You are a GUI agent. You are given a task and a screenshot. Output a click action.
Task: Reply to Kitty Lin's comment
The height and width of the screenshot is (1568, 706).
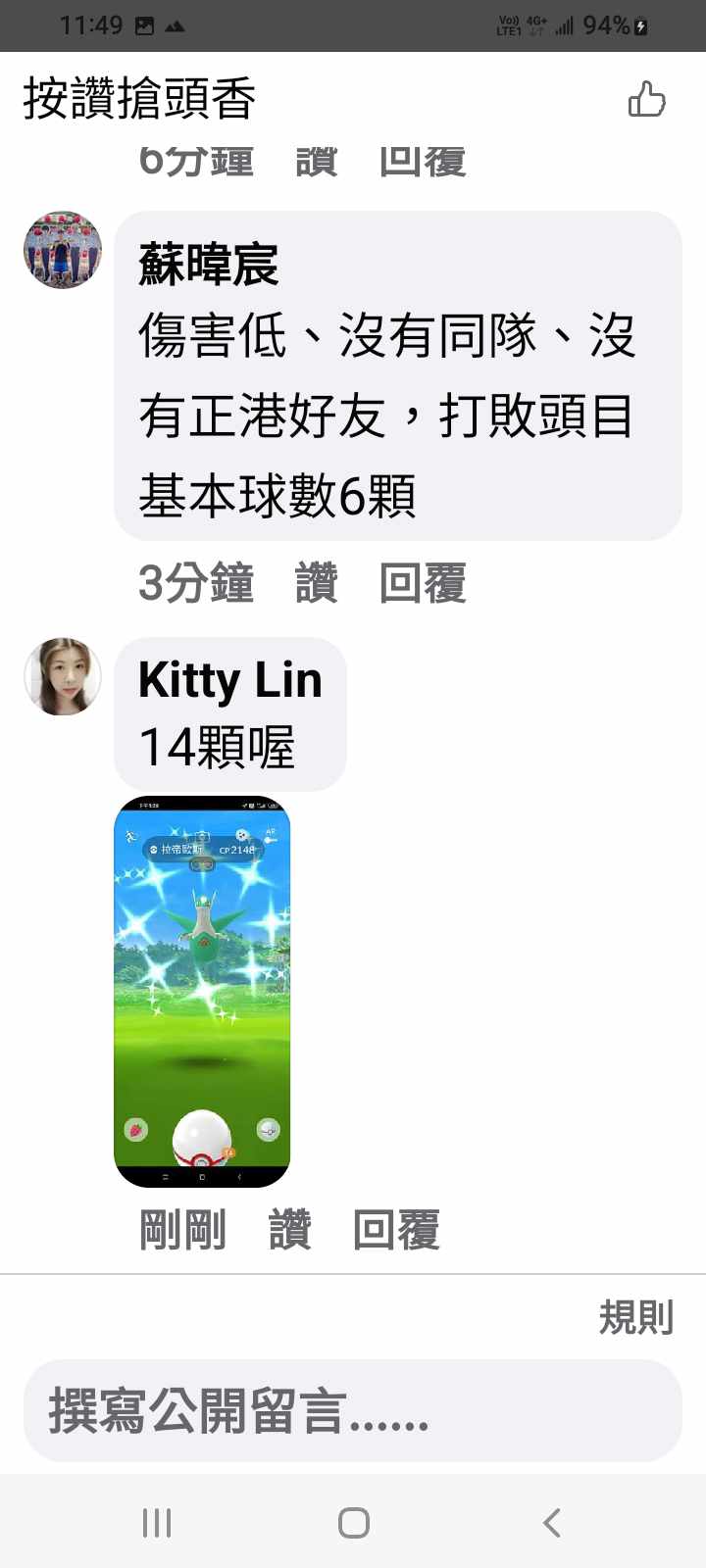[396, 1230]
